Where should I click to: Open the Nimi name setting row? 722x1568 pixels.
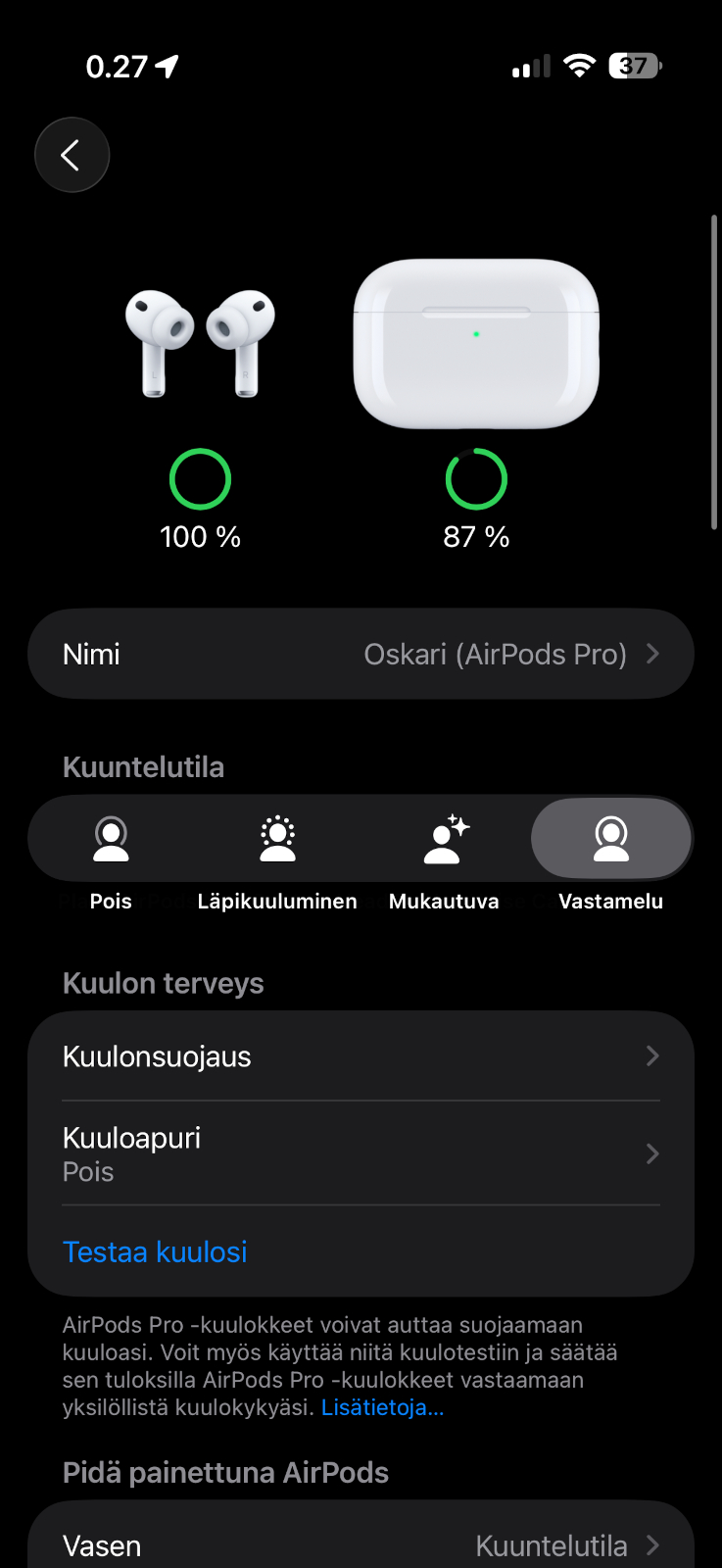[x=361, y=654]
